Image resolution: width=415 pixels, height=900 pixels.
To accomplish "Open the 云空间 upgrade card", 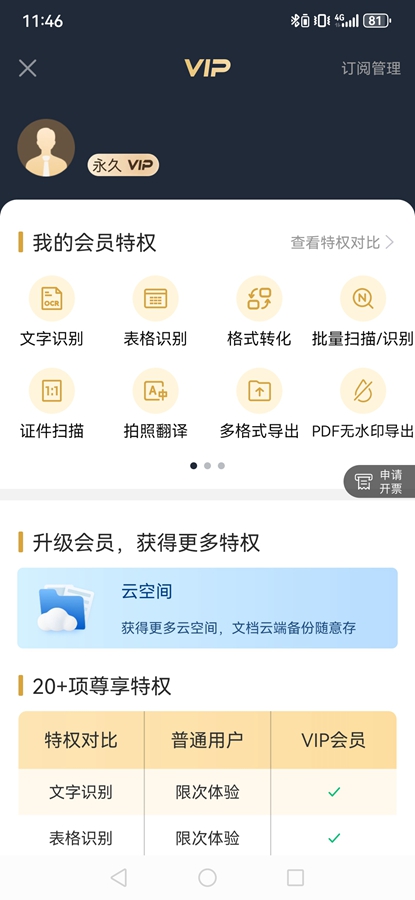I will tap(207, 608).
